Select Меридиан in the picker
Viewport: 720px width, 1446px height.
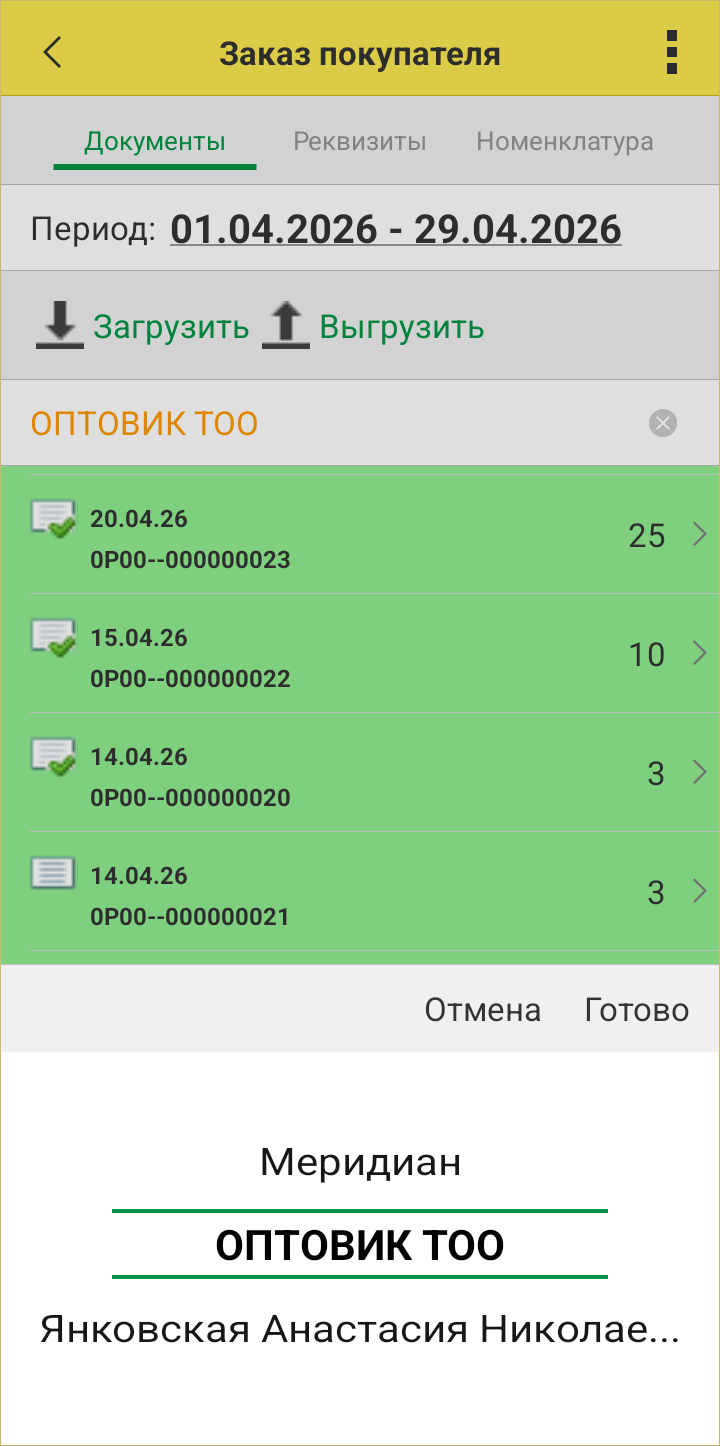[360, 1162]
